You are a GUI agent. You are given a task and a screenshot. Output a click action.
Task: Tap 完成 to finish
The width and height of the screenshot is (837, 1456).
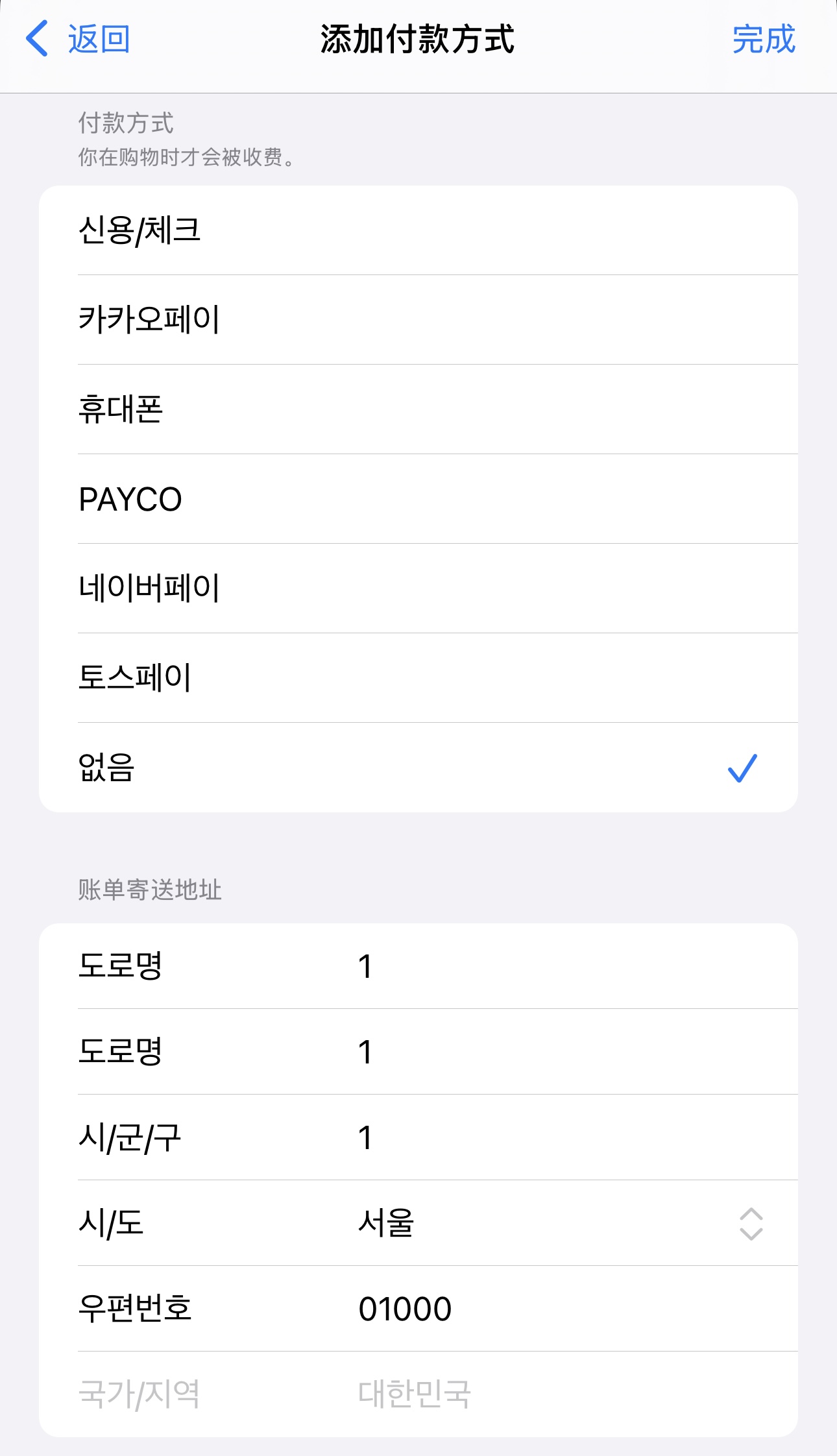point(764,39)
